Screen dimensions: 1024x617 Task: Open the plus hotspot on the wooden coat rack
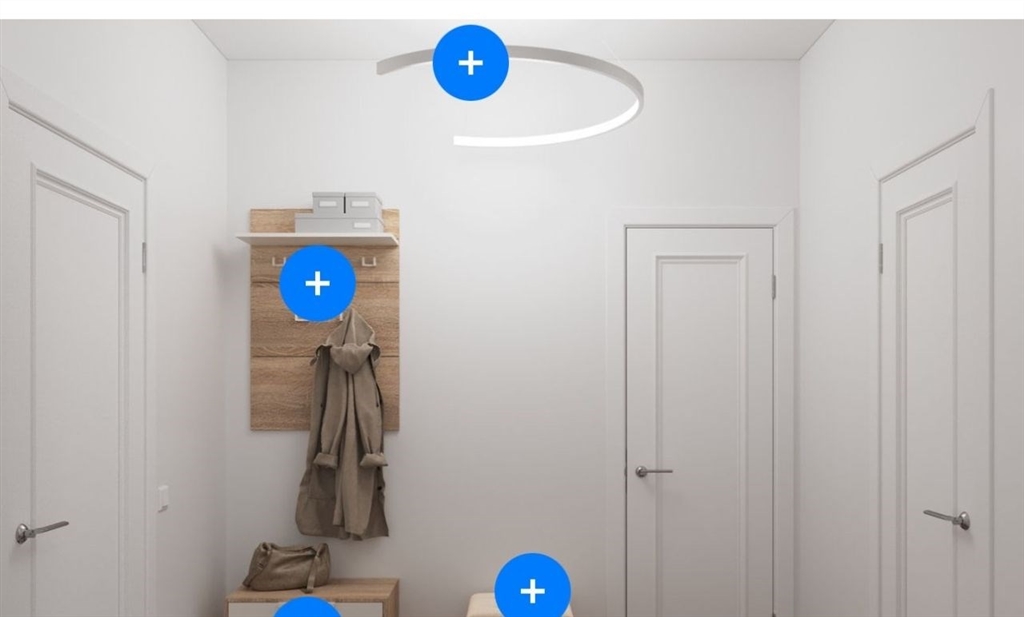317,284
